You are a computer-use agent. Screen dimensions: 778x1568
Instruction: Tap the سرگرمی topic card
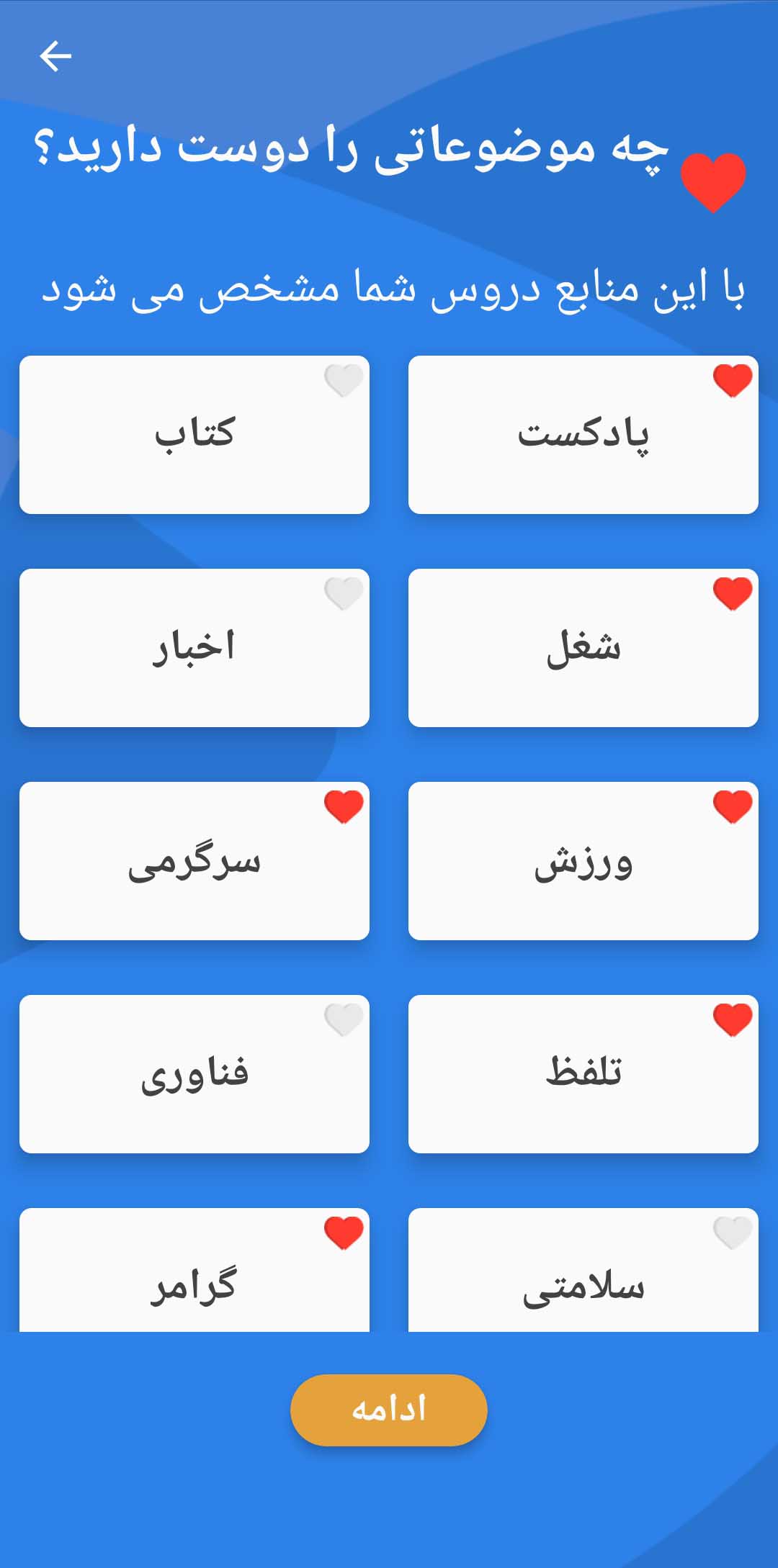pos(194,860)
